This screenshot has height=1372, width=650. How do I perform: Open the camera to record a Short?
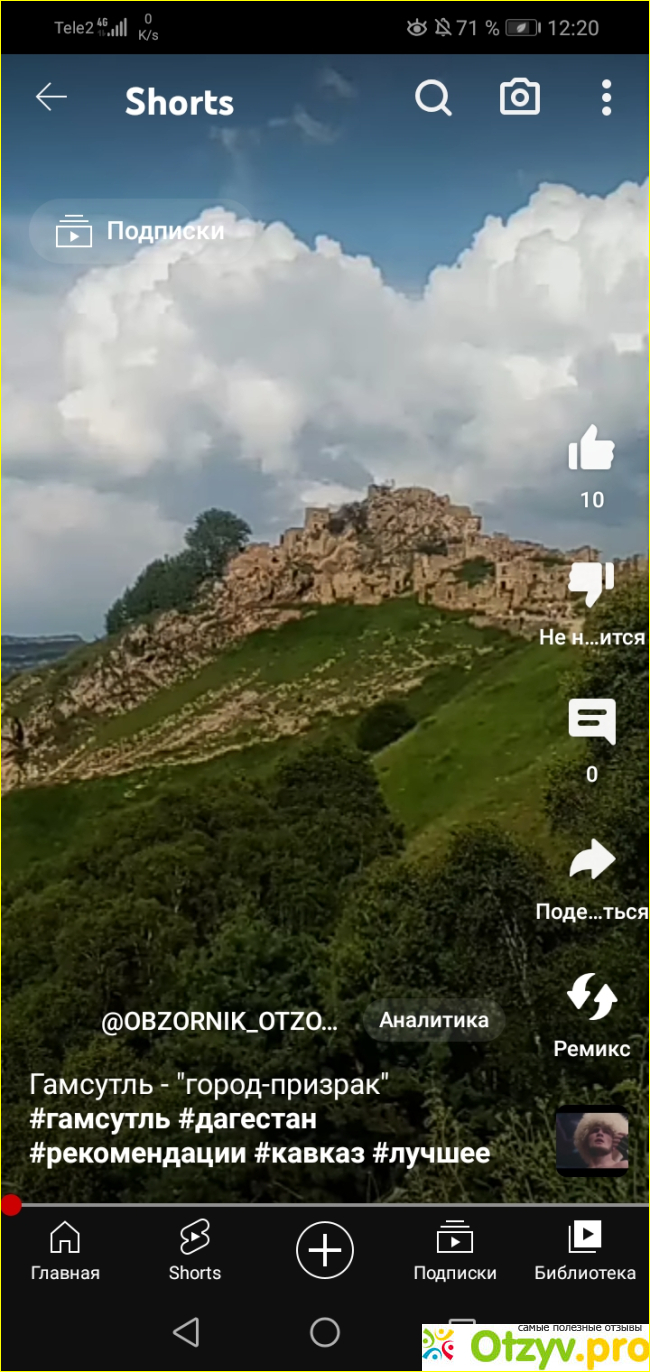pos(520,97)
